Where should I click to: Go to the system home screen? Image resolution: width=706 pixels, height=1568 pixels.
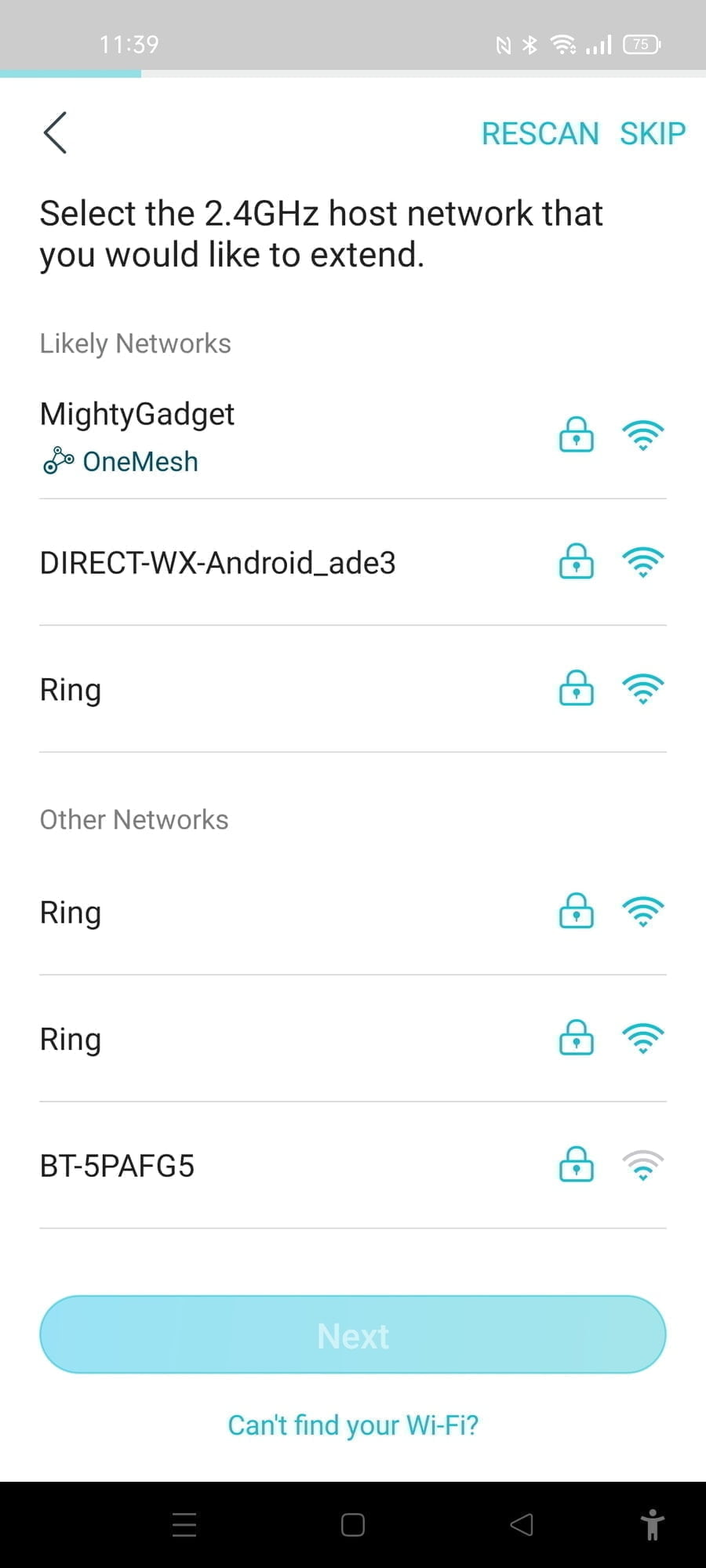353,1525
